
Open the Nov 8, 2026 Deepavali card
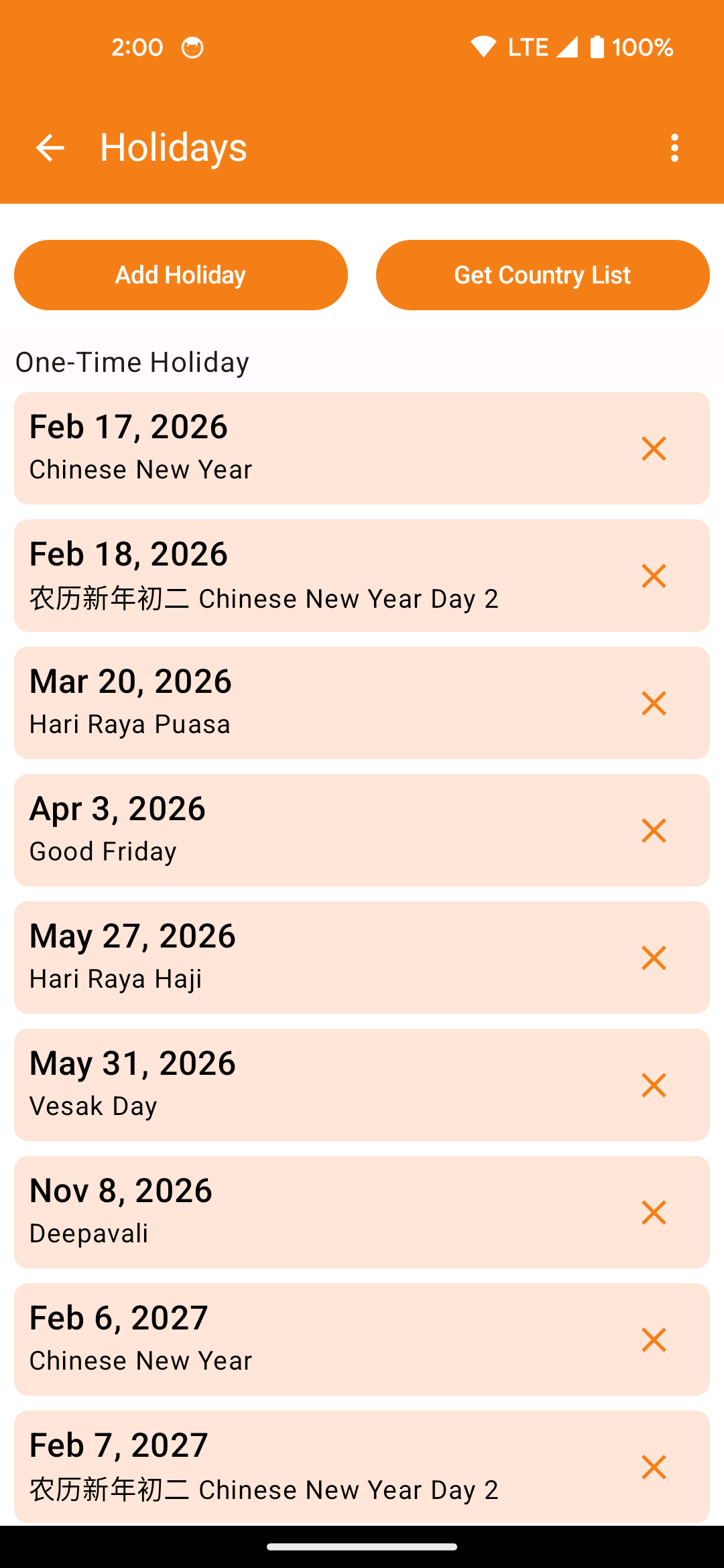362,1212
